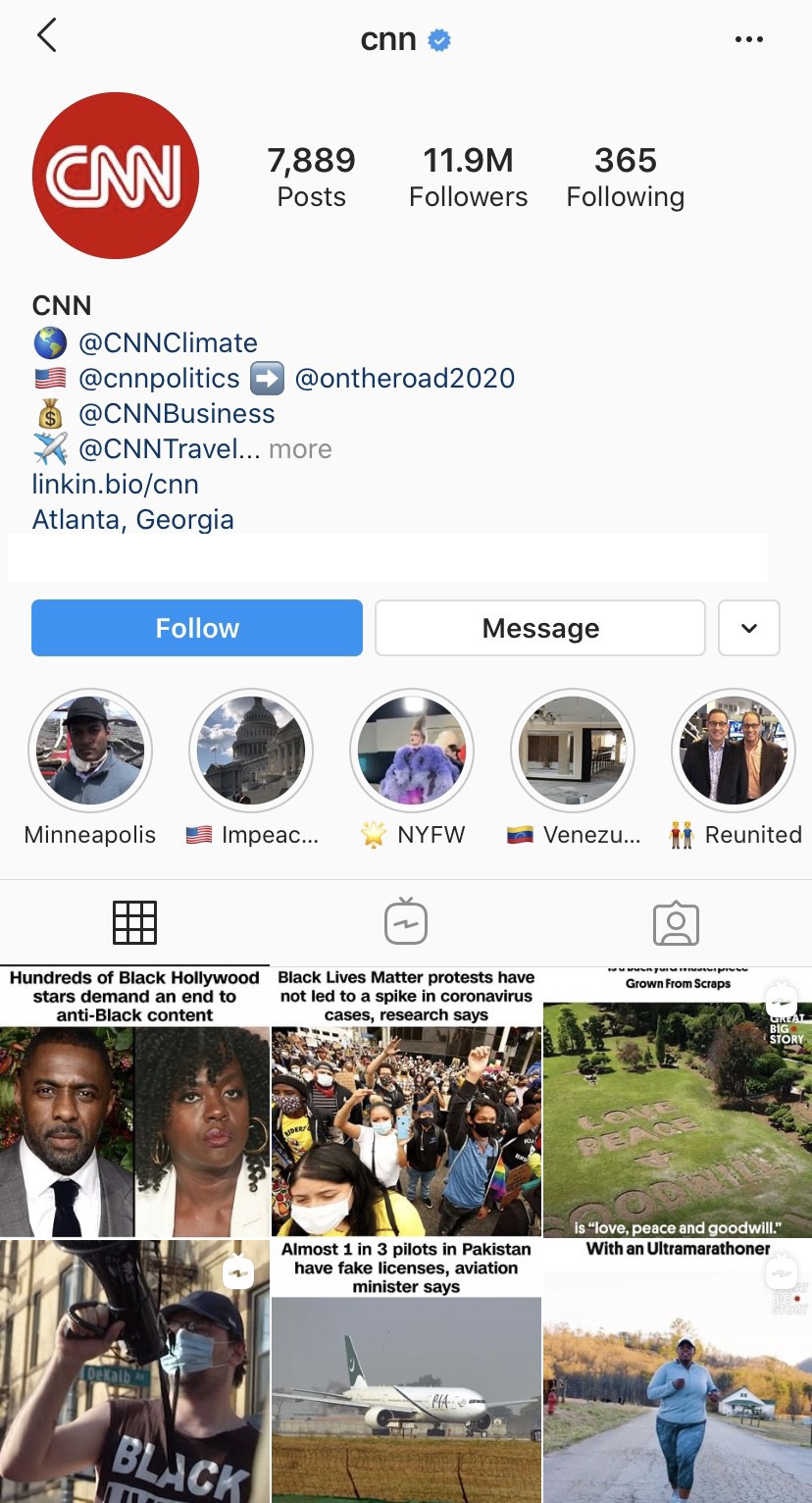Go back using the top-left arrow
812x1503 pixels.
(x=46, y=36)
